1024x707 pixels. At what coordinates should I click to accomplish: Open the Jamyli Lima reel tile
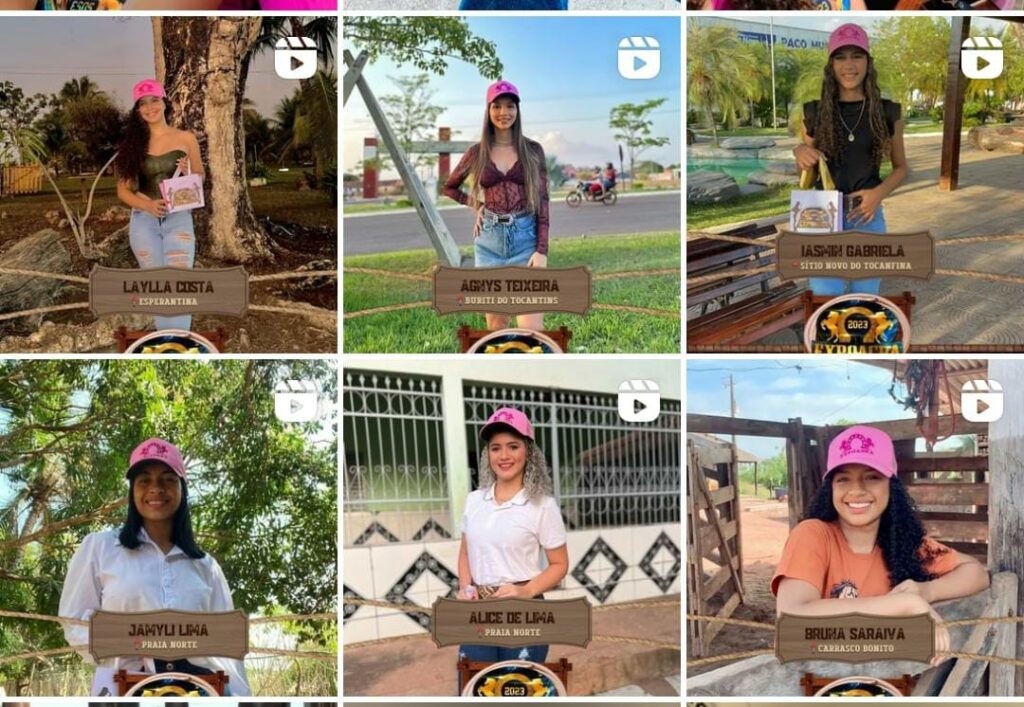click(168, 527)
